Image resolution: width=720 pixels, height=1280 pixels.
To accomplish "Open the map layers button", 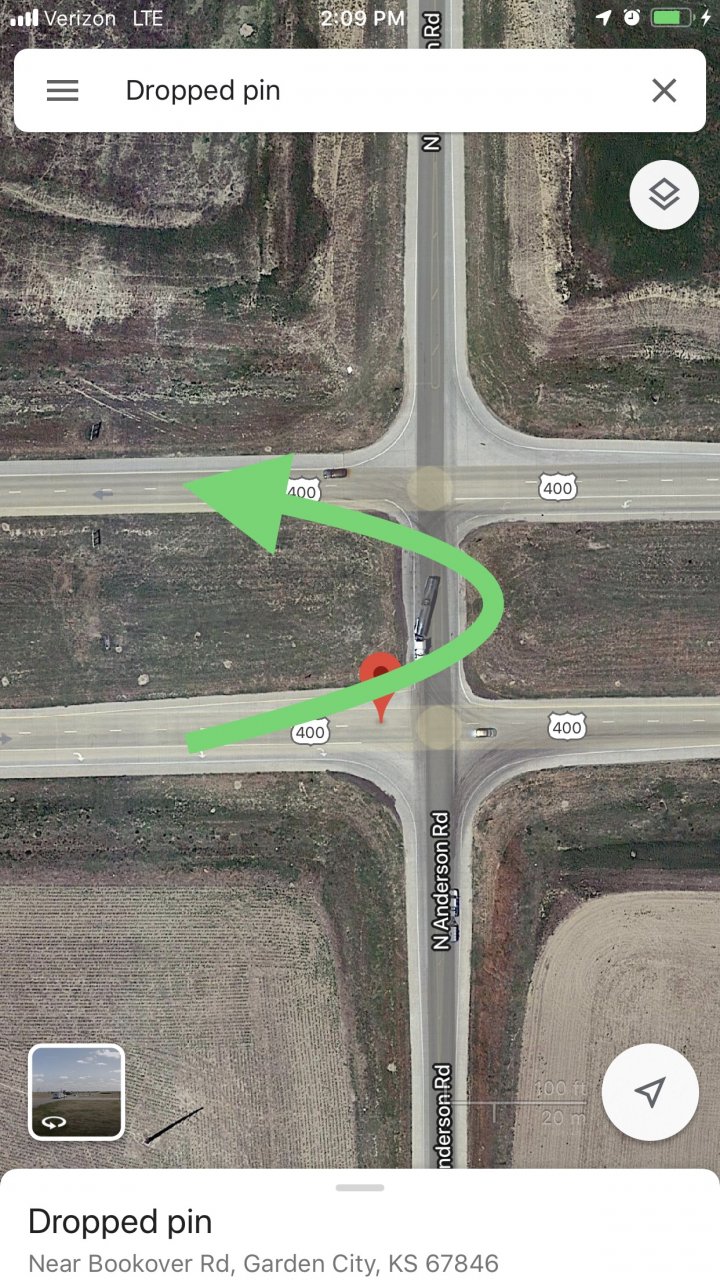I will pos(664,195).
